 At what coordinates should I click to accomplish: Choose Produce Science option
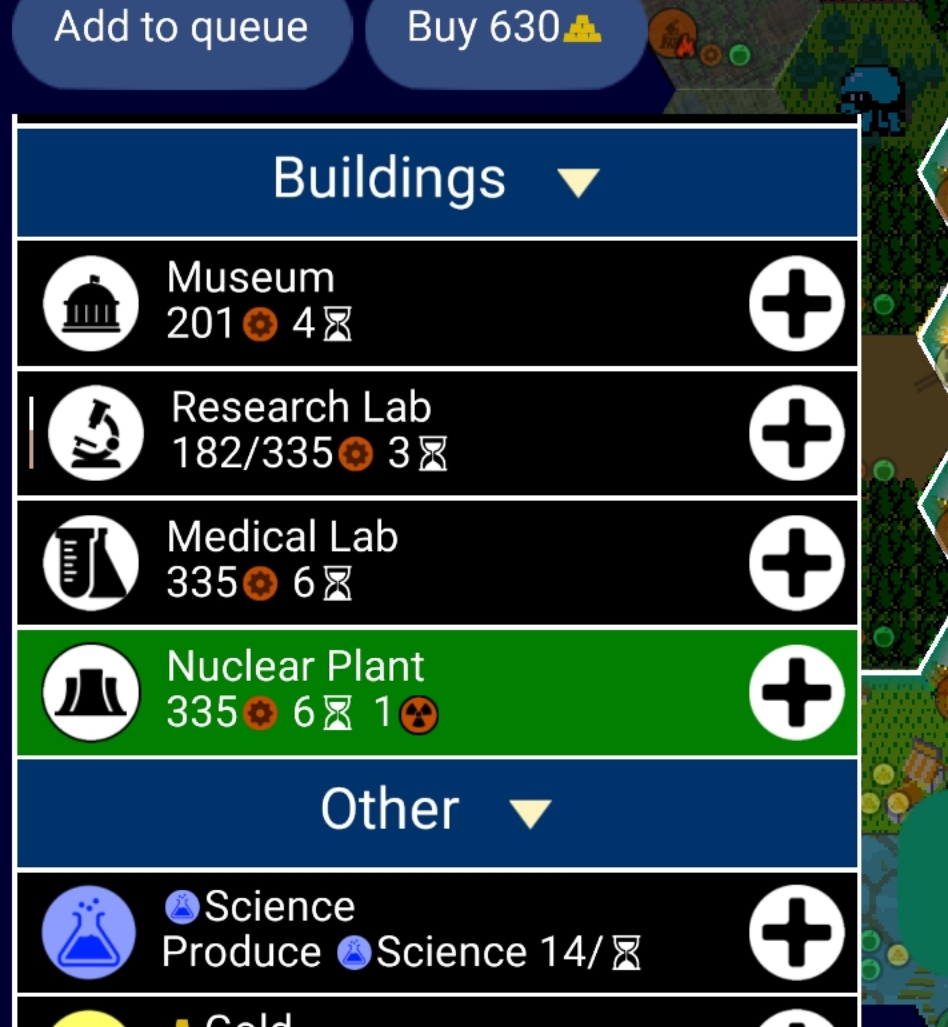[400, 931]
